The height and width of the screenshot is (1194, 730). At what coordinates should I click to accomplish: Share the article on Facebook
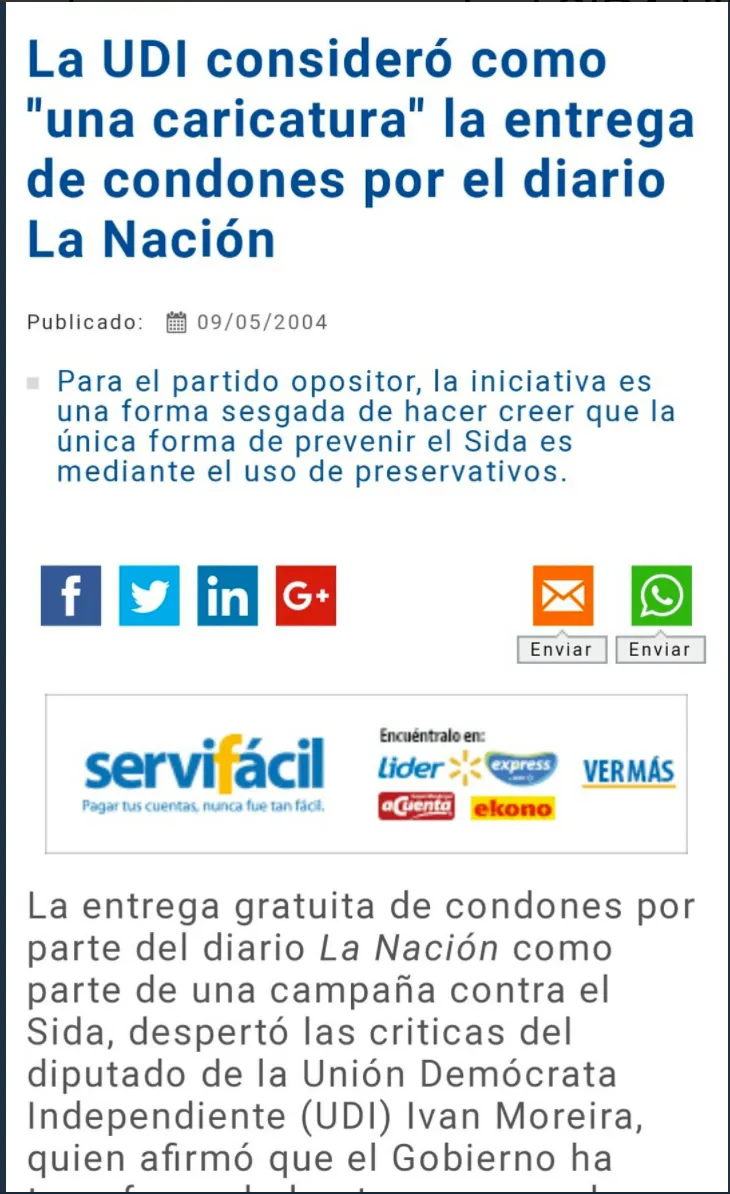70,596
